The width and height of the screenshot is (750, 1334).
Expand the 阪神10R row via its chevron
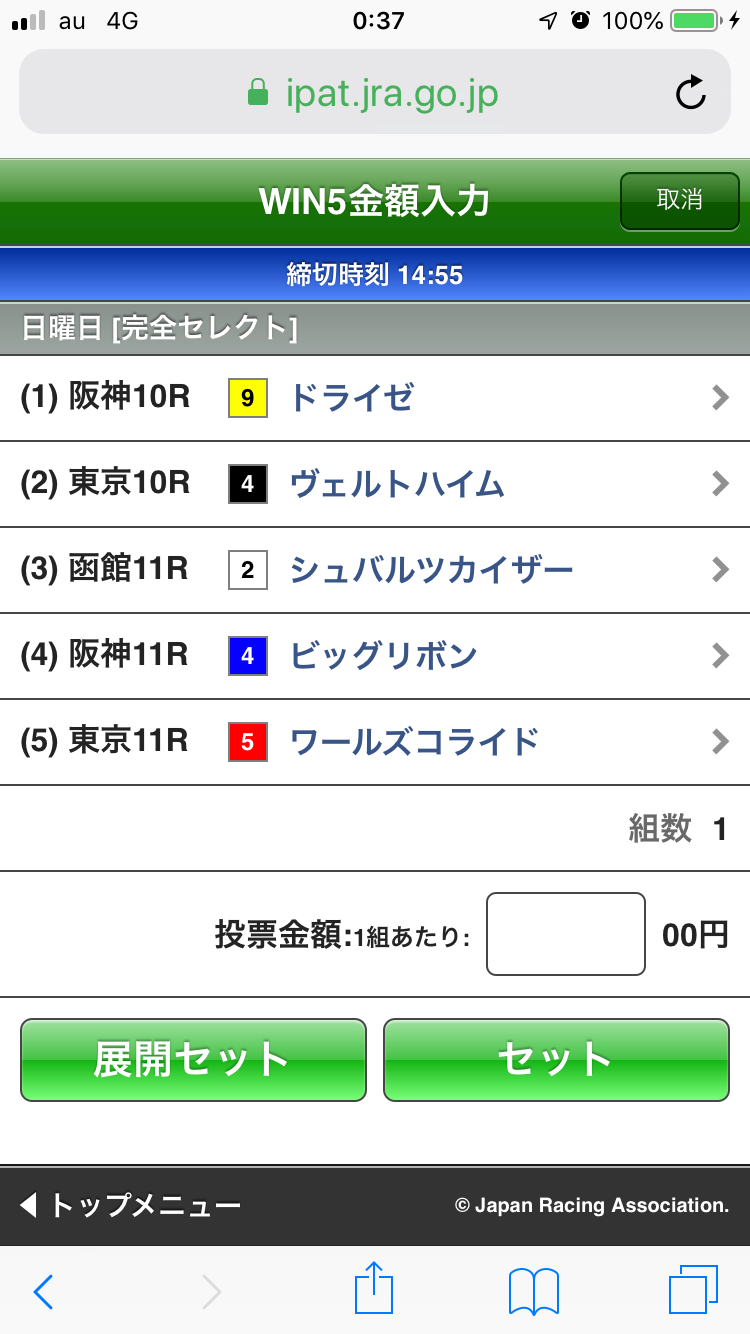point(720,398)
